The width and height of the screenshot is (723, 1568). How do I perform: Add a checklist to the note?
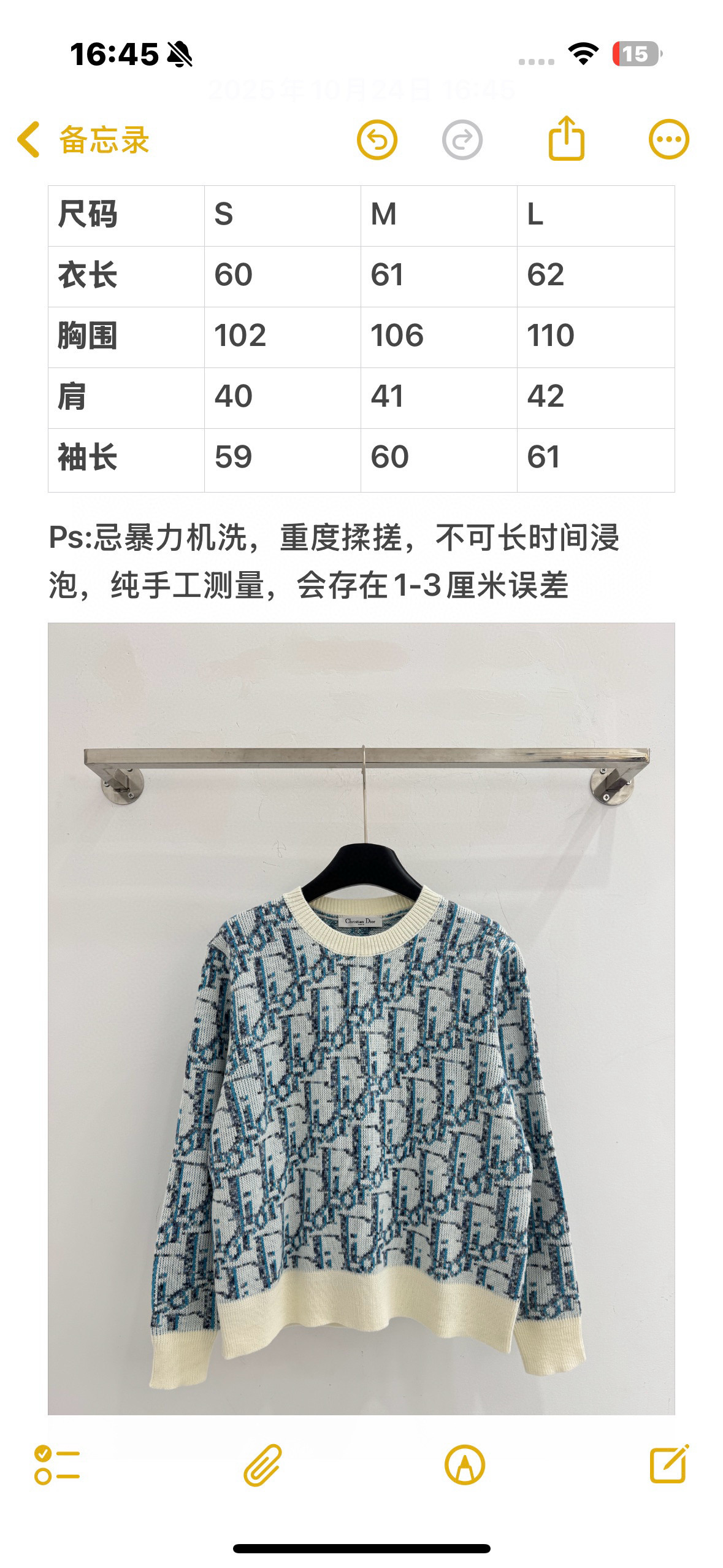point(56,1465)
